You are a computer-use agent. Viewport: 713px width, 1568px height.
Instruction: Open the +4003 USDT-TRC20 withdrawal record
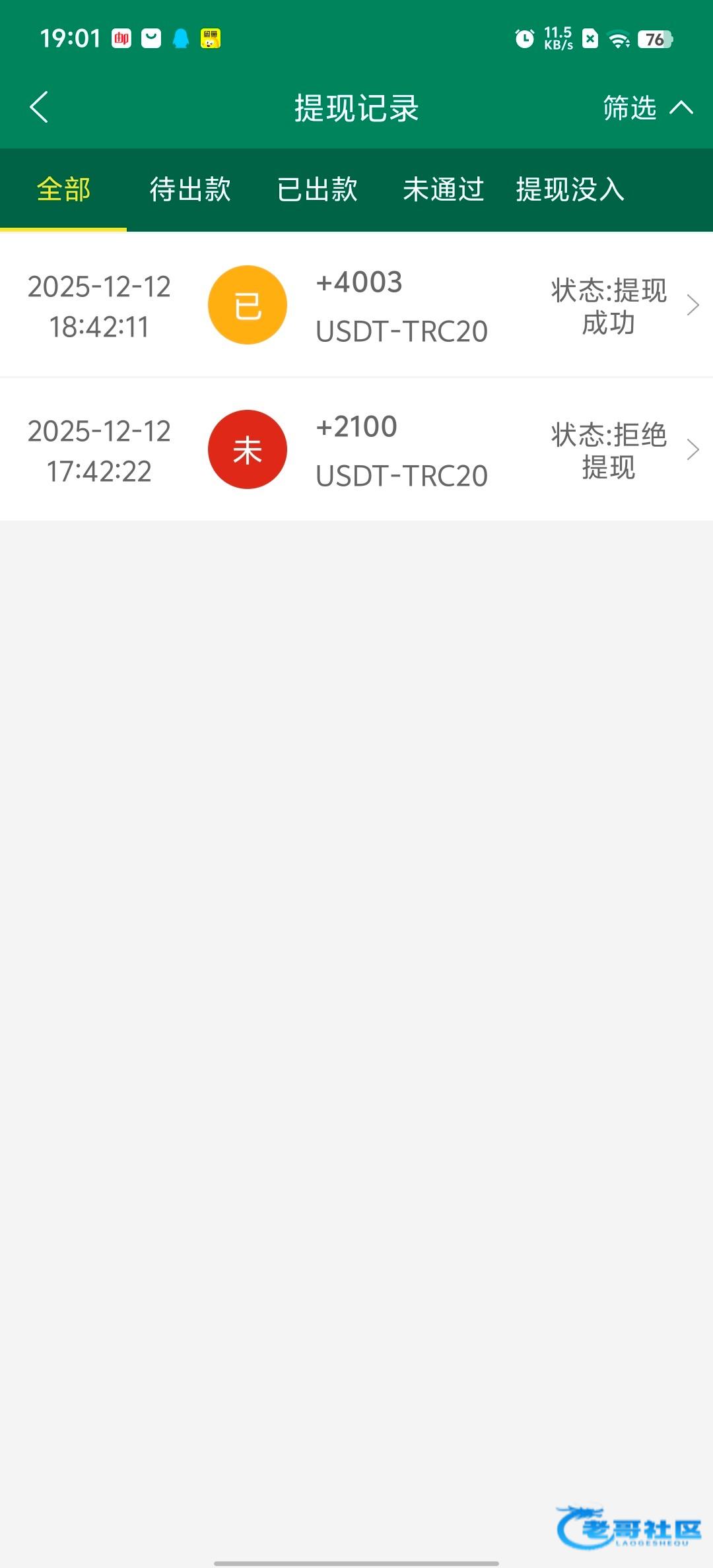click(356, 306)
